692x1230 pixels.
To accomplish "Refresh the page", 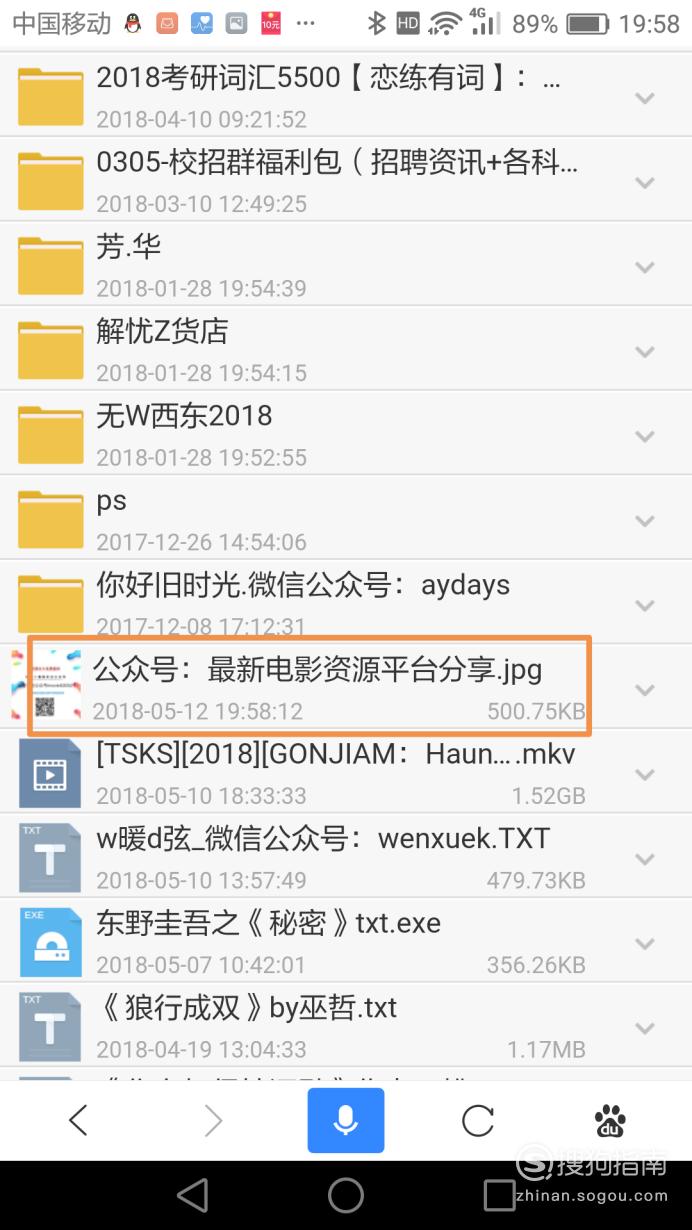I will point(478,1121).
